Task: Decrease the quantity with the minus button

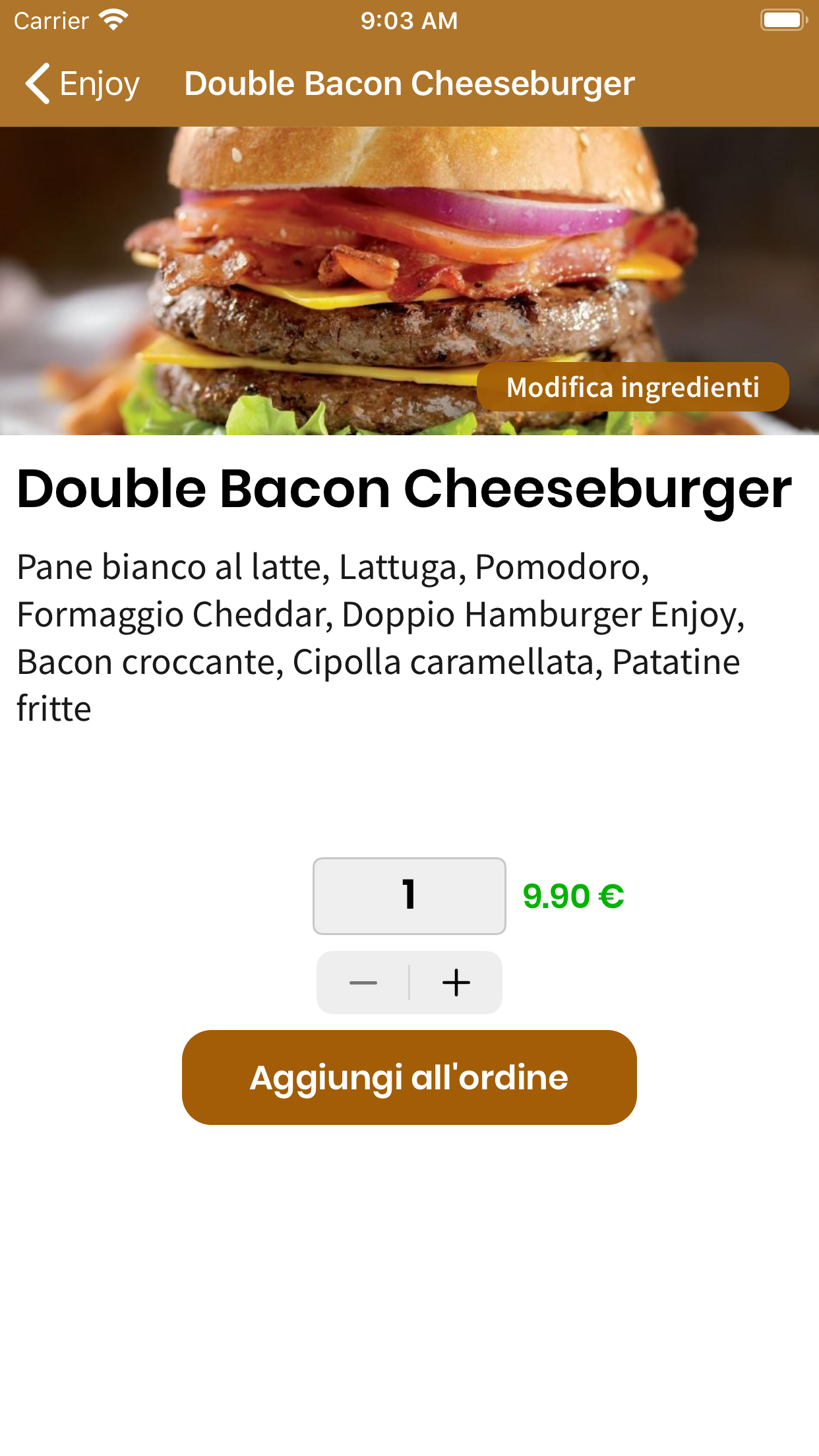Action: pyautogui.click(x=363, y=983)
